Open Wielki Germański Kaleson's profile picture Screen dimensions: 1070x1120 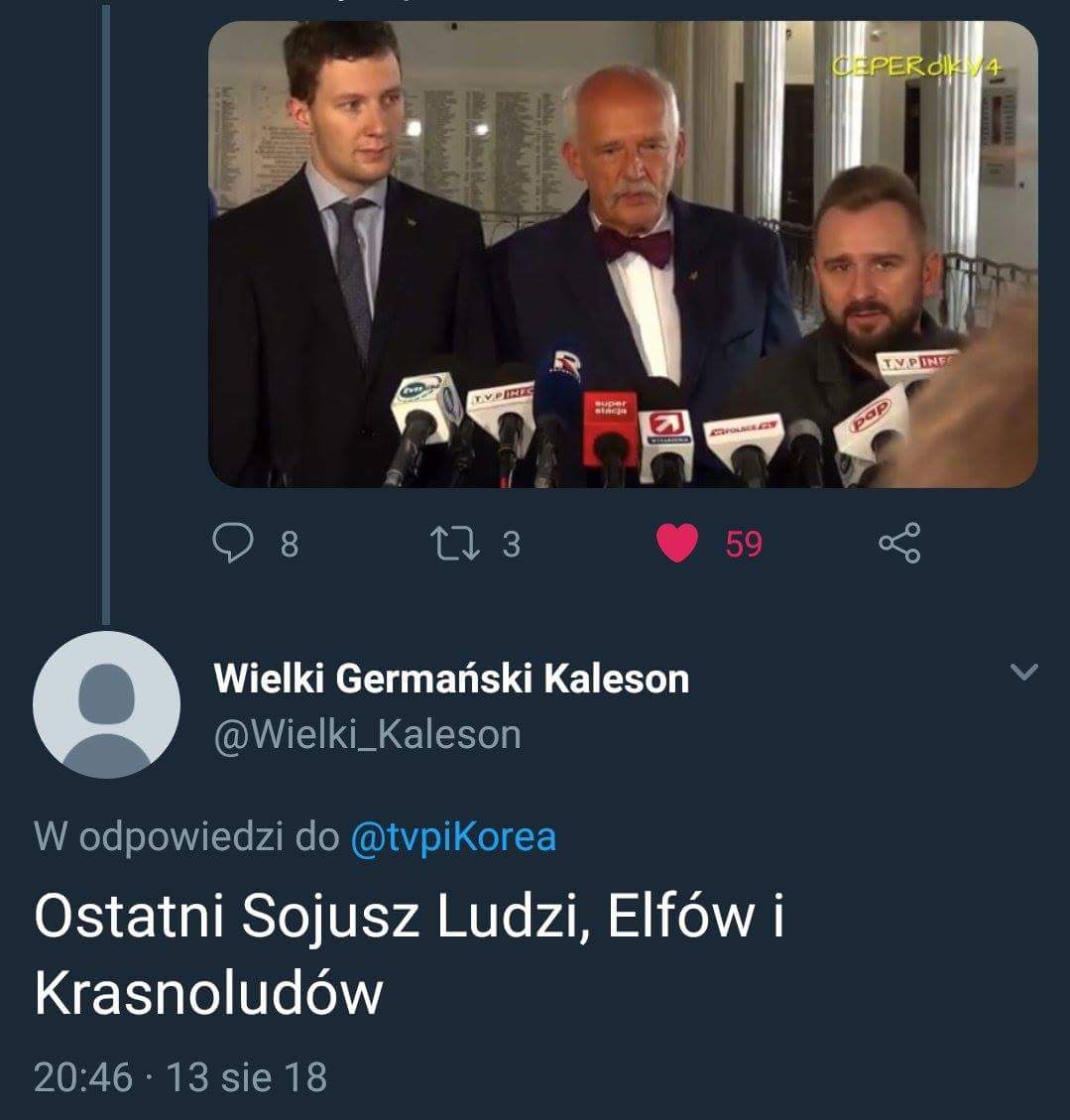click(x=106, y=704)
